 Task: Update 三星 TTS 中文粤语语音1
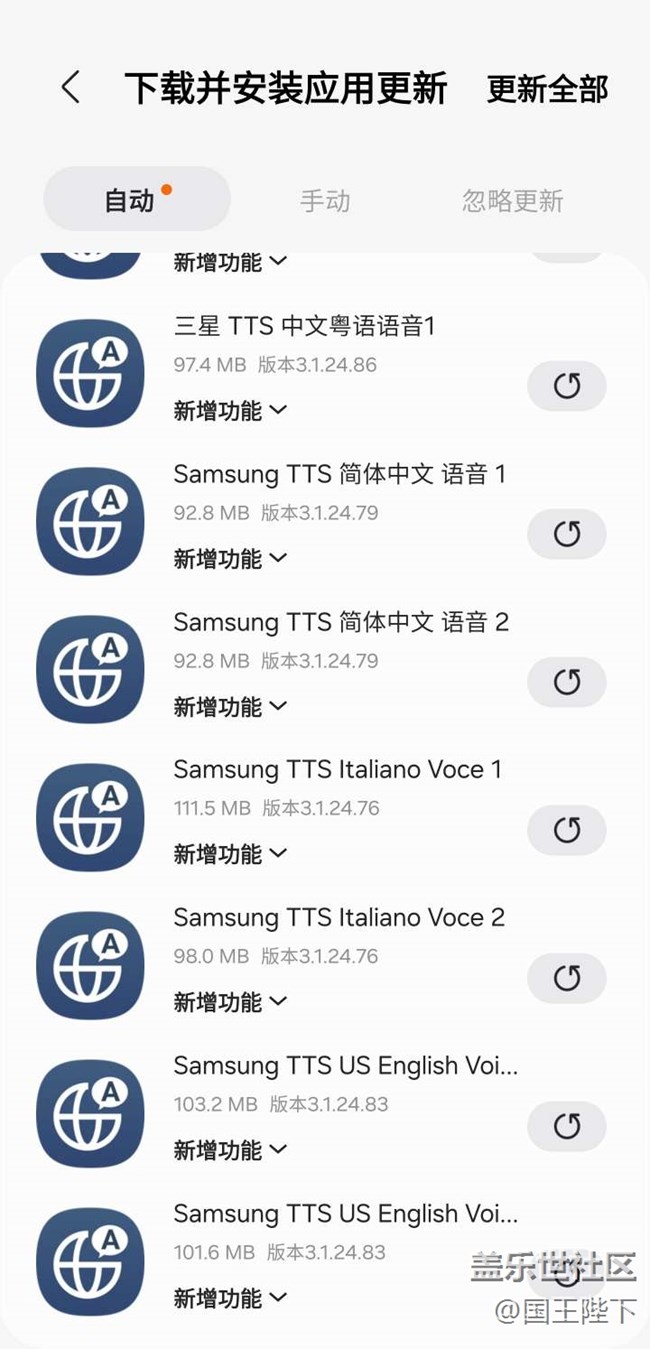click(567, 386)
